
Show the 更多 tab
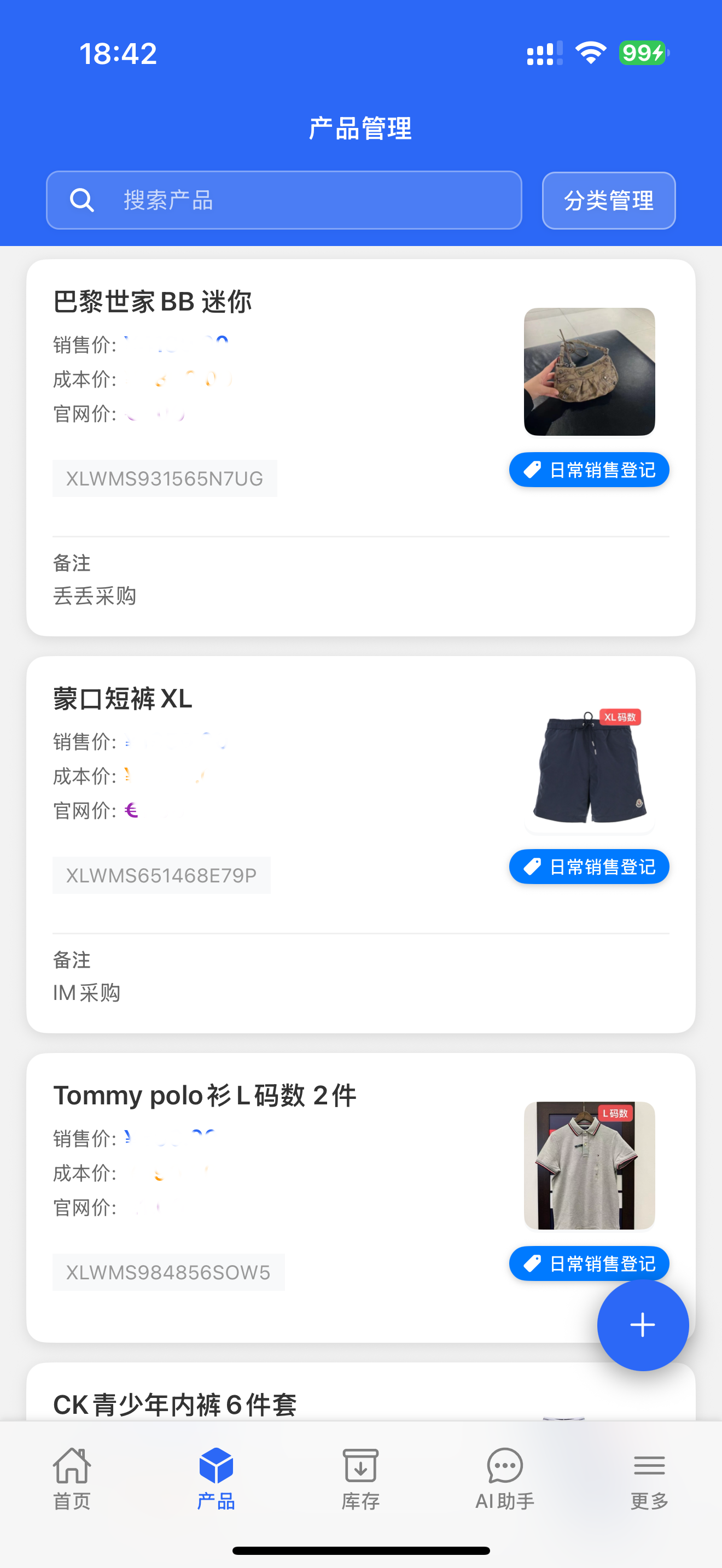649,1478
